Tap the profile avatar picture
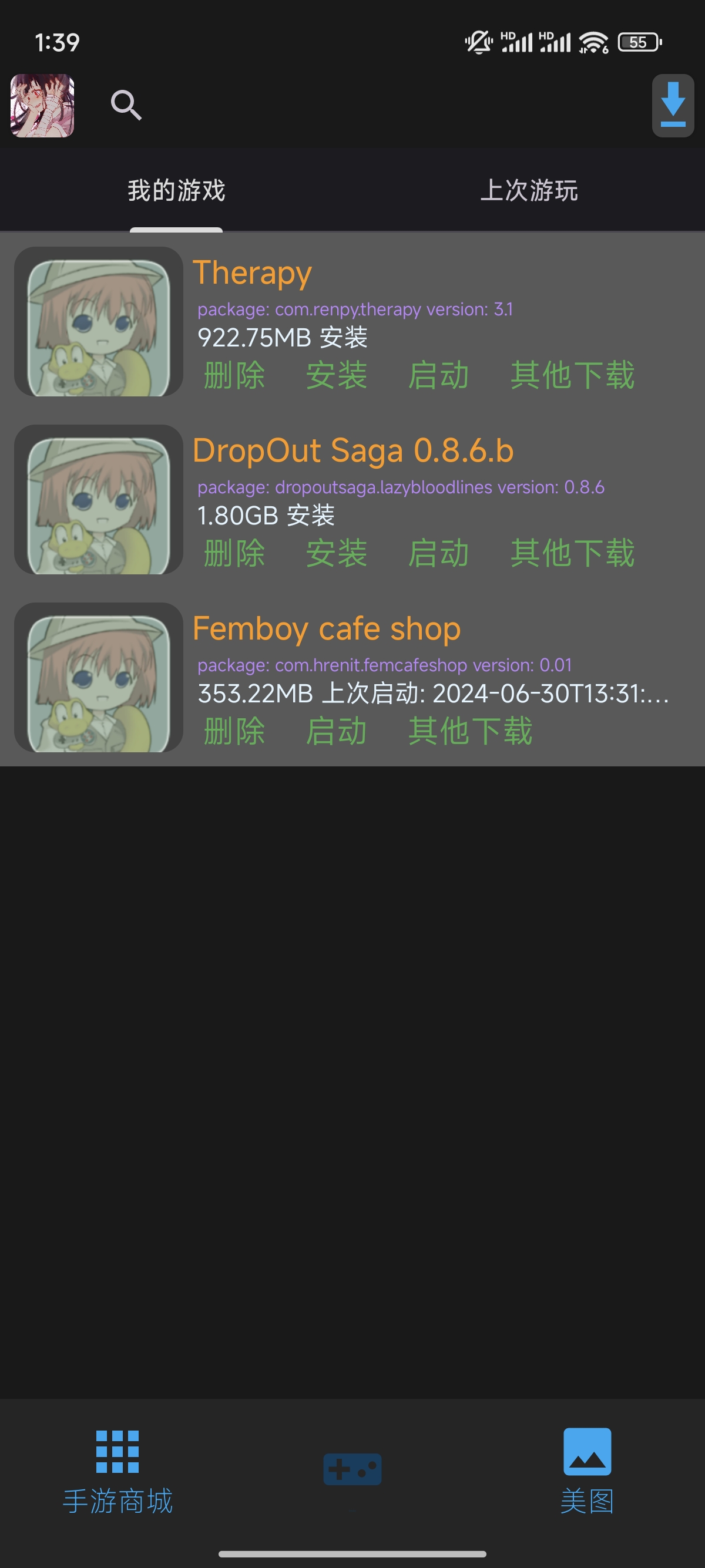This screenshot has width=705, height=1568. coord(43,105)
